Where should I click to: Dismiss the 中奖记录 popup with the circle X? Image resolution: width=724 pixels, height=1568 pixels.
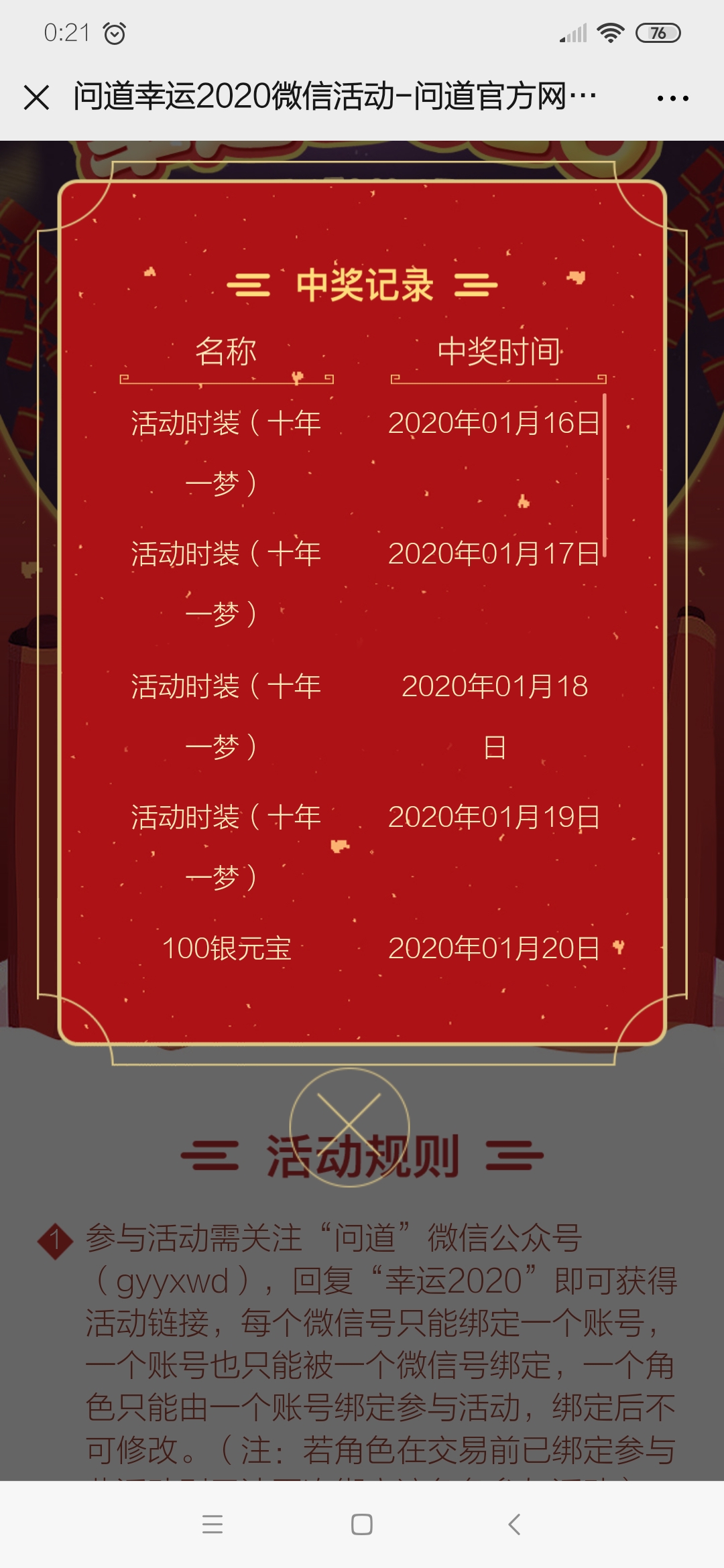(x=349, y=1127)
